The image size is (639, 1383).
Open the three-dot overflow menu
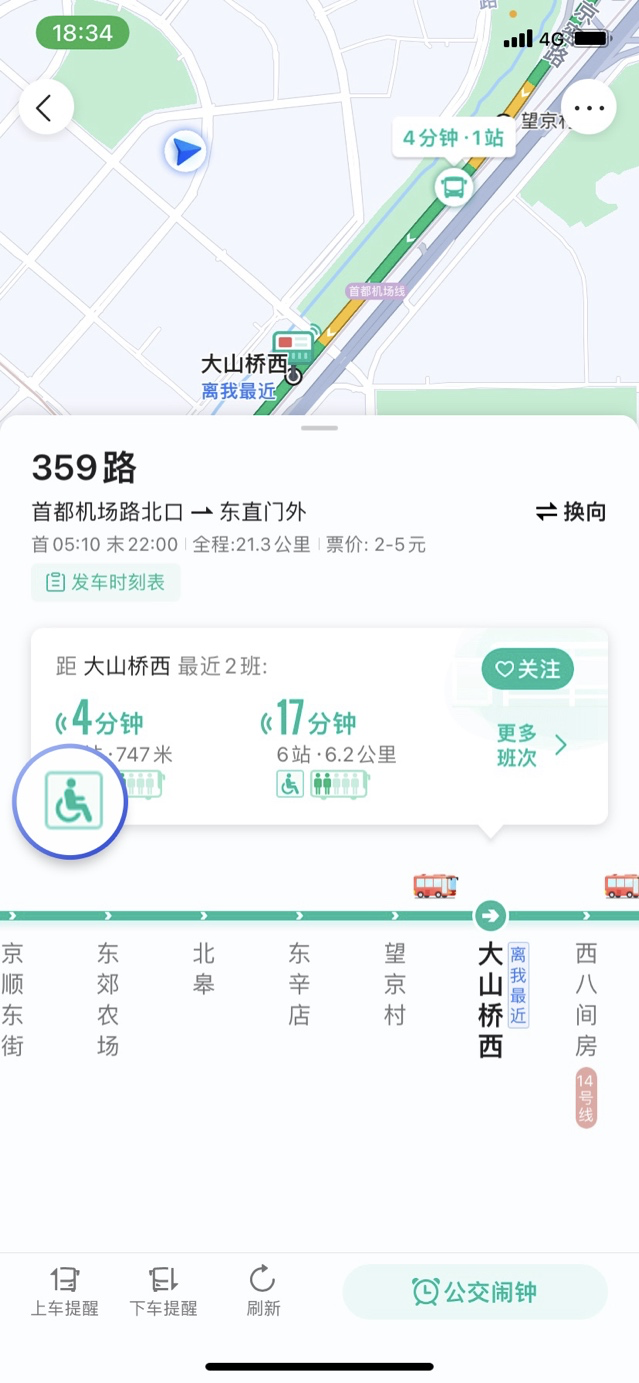[588, 108]
